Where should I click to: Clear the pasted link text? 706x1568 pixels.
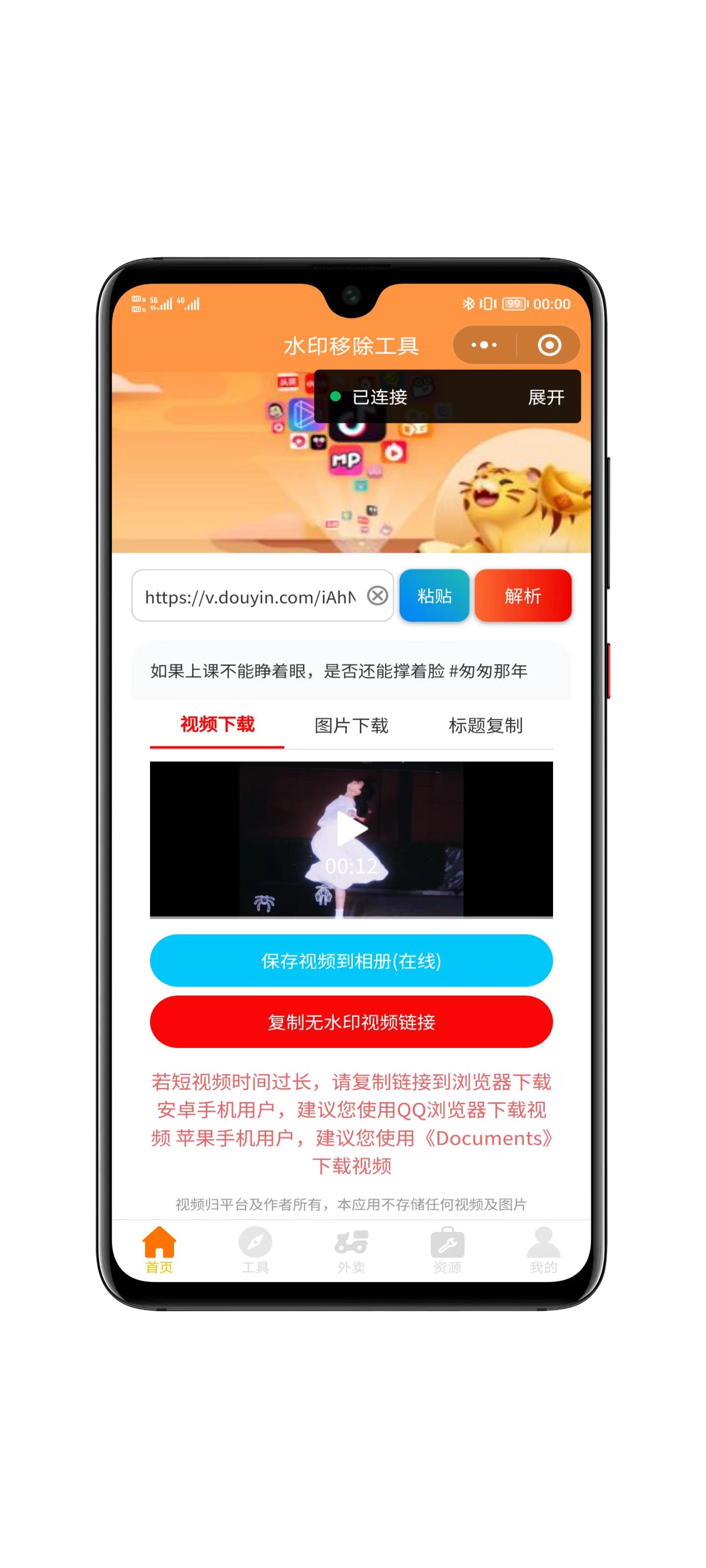(378, 595)
